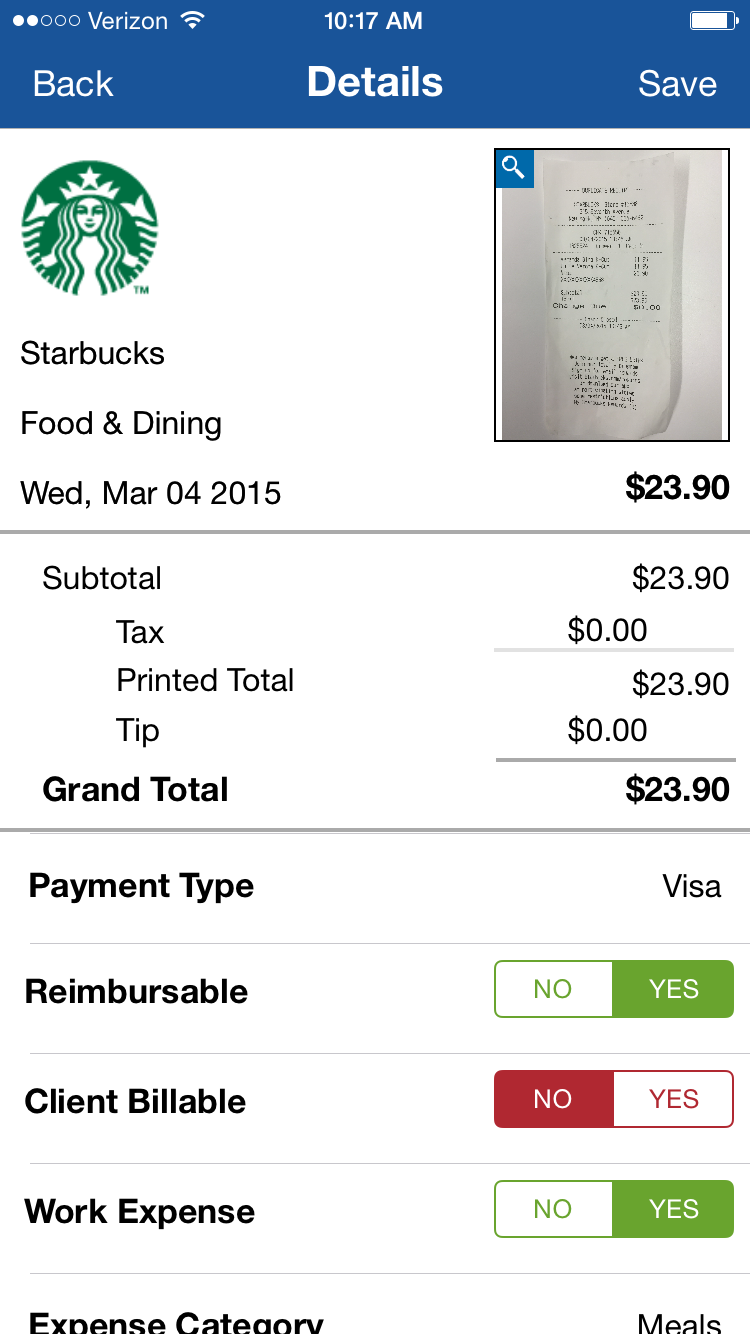Viewport: 750px width, 1334px height.
Task: Edit the Starbucks merchant name
Action: coord(93,353)
